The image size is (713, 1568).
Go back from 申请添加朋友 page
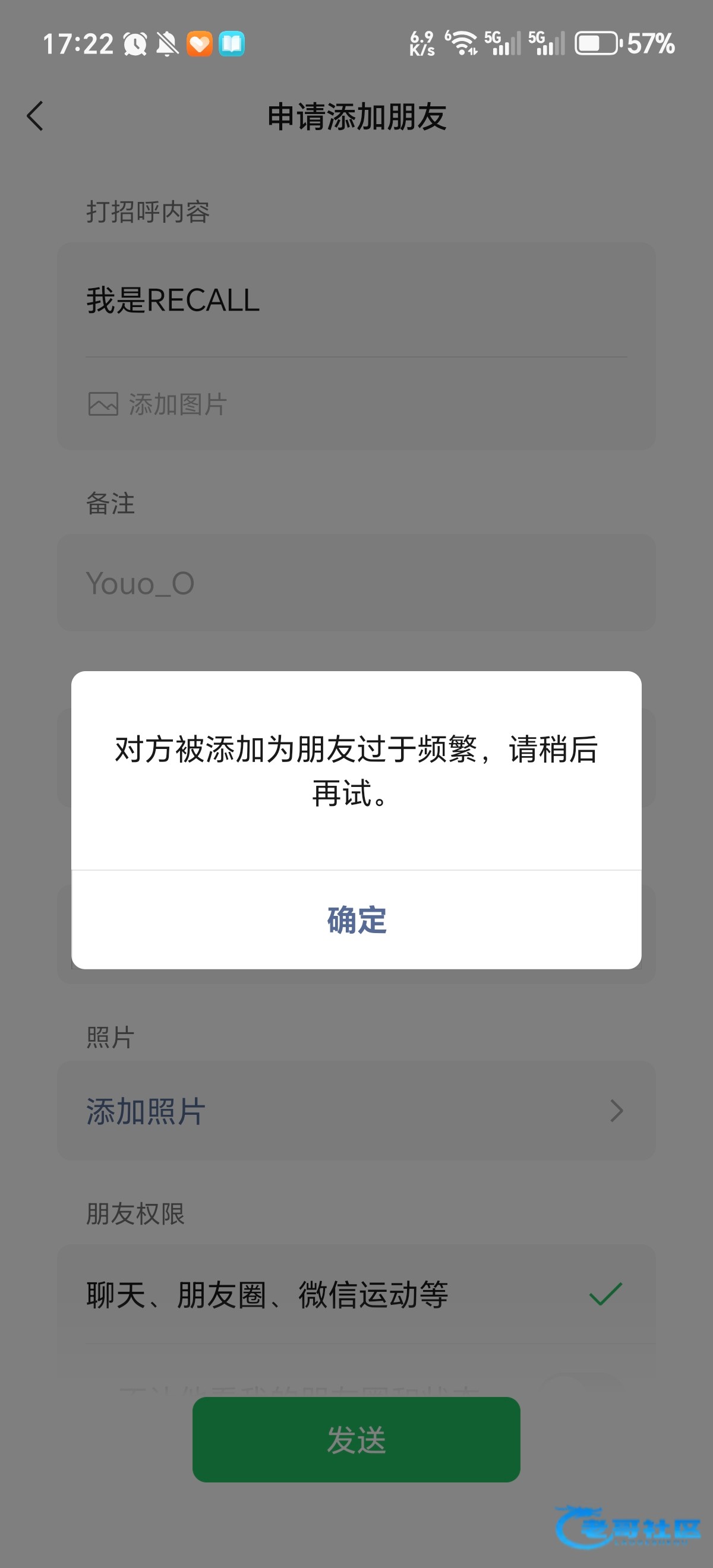coord(35,116)
